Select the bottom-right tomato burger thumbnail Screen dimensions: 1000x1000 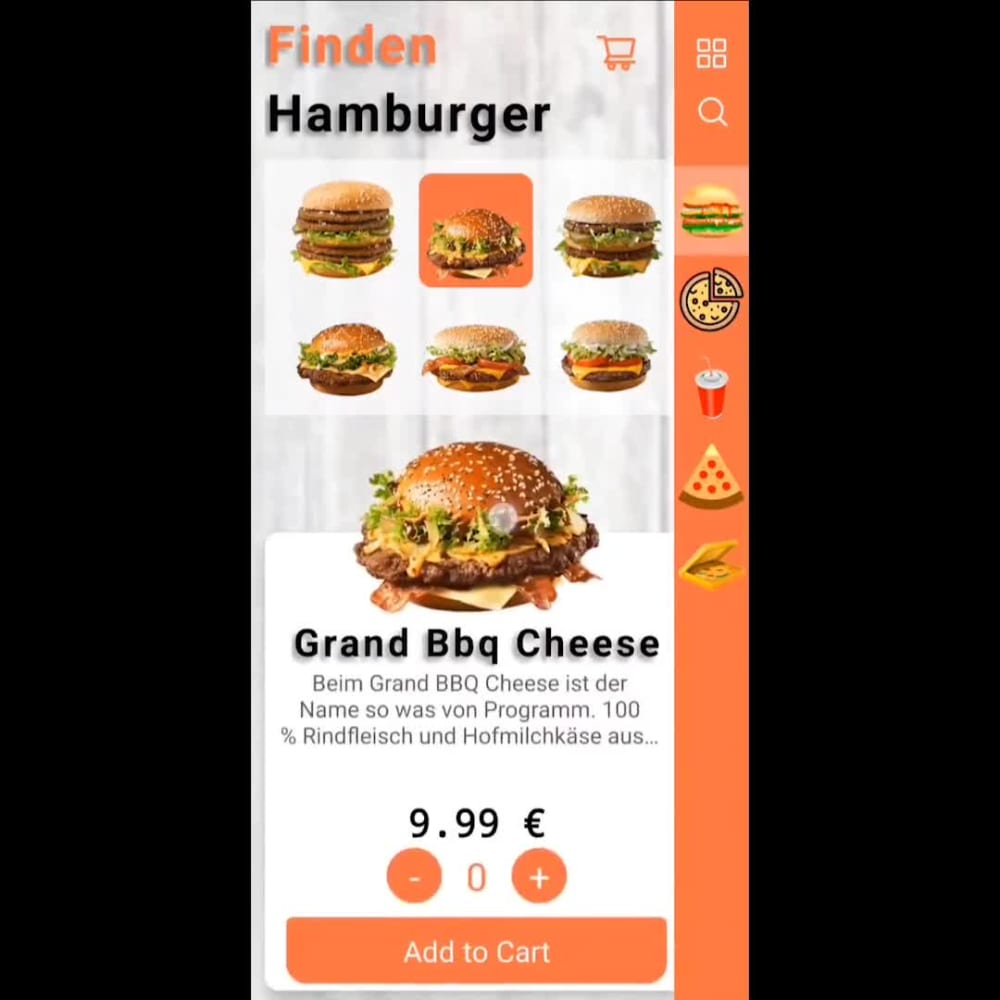(608, 355)
